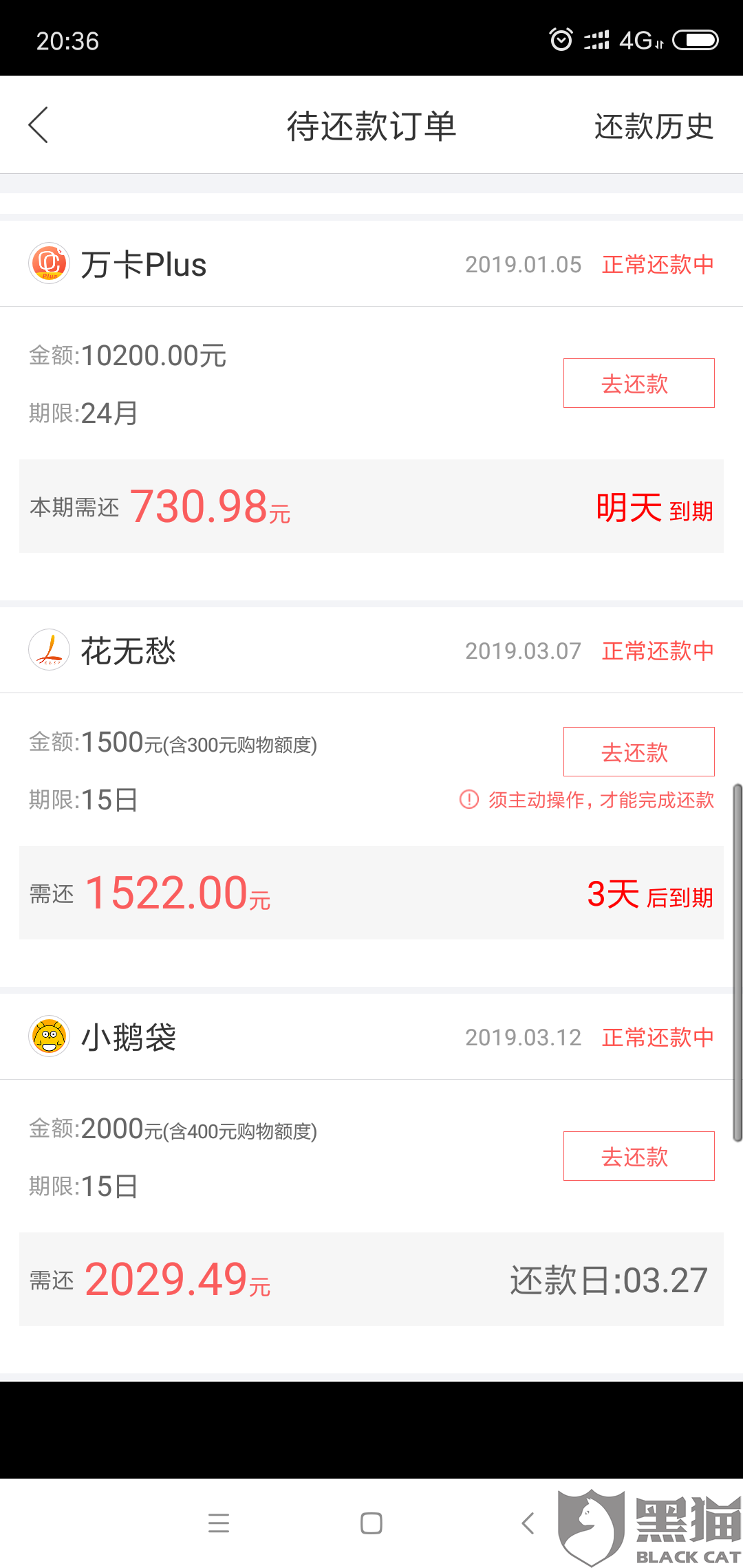Image resolution: width=743 pixels, height=1568 pixels.
Task: Repay the 花无愁 loan via 去还款
Action: pyautogui.click(x=638, y=752)
